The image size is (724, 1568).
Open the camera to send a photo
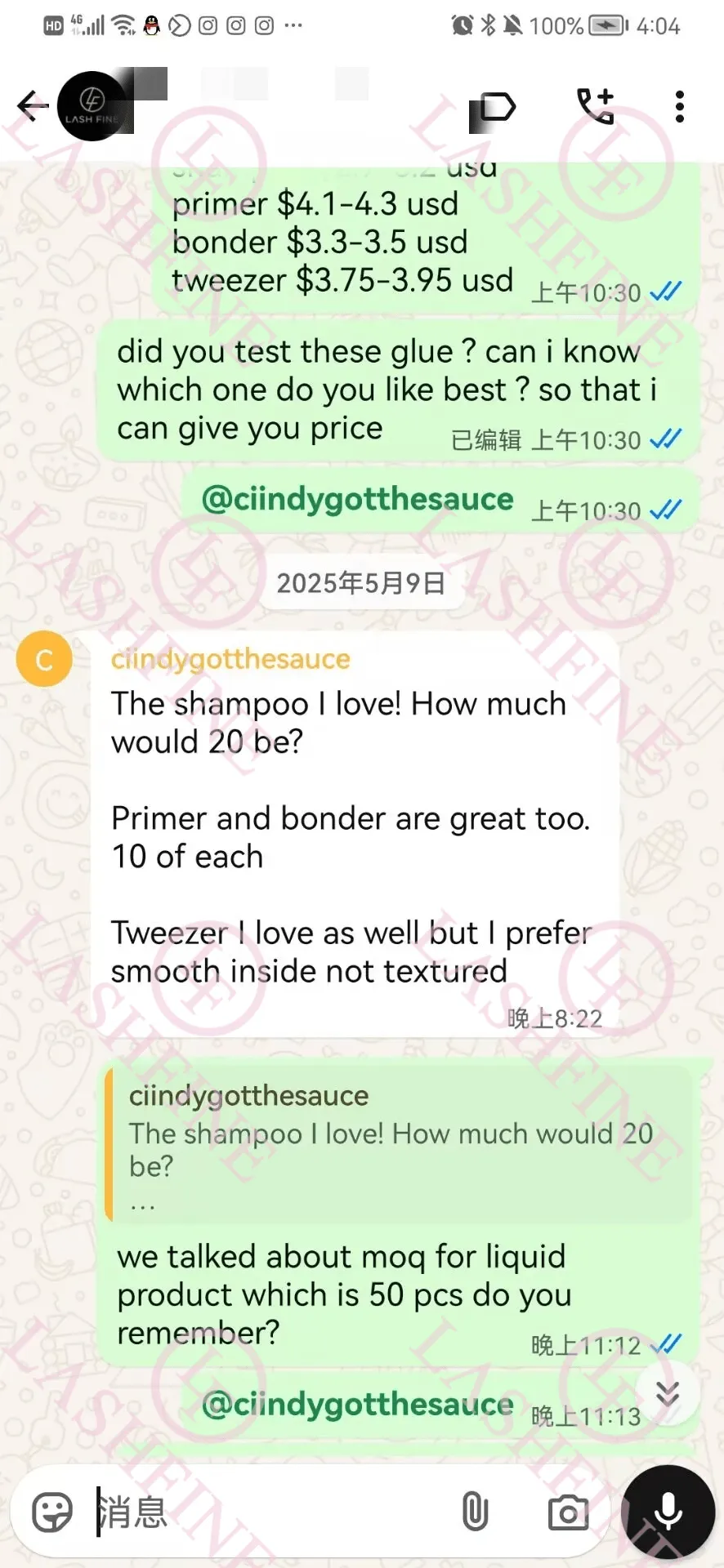point(568,1512)
